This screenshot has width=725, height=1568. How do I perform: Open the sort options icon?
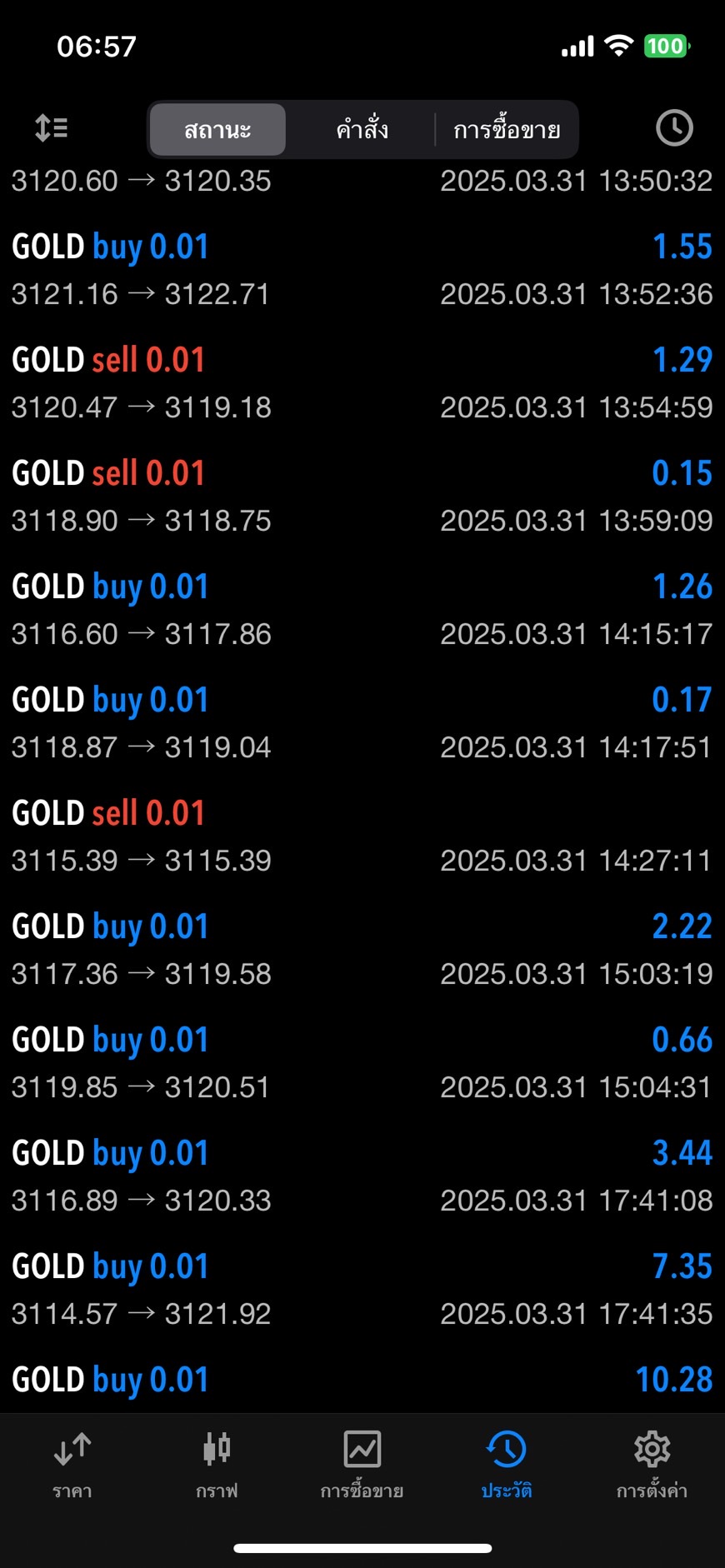pos(51,128)
